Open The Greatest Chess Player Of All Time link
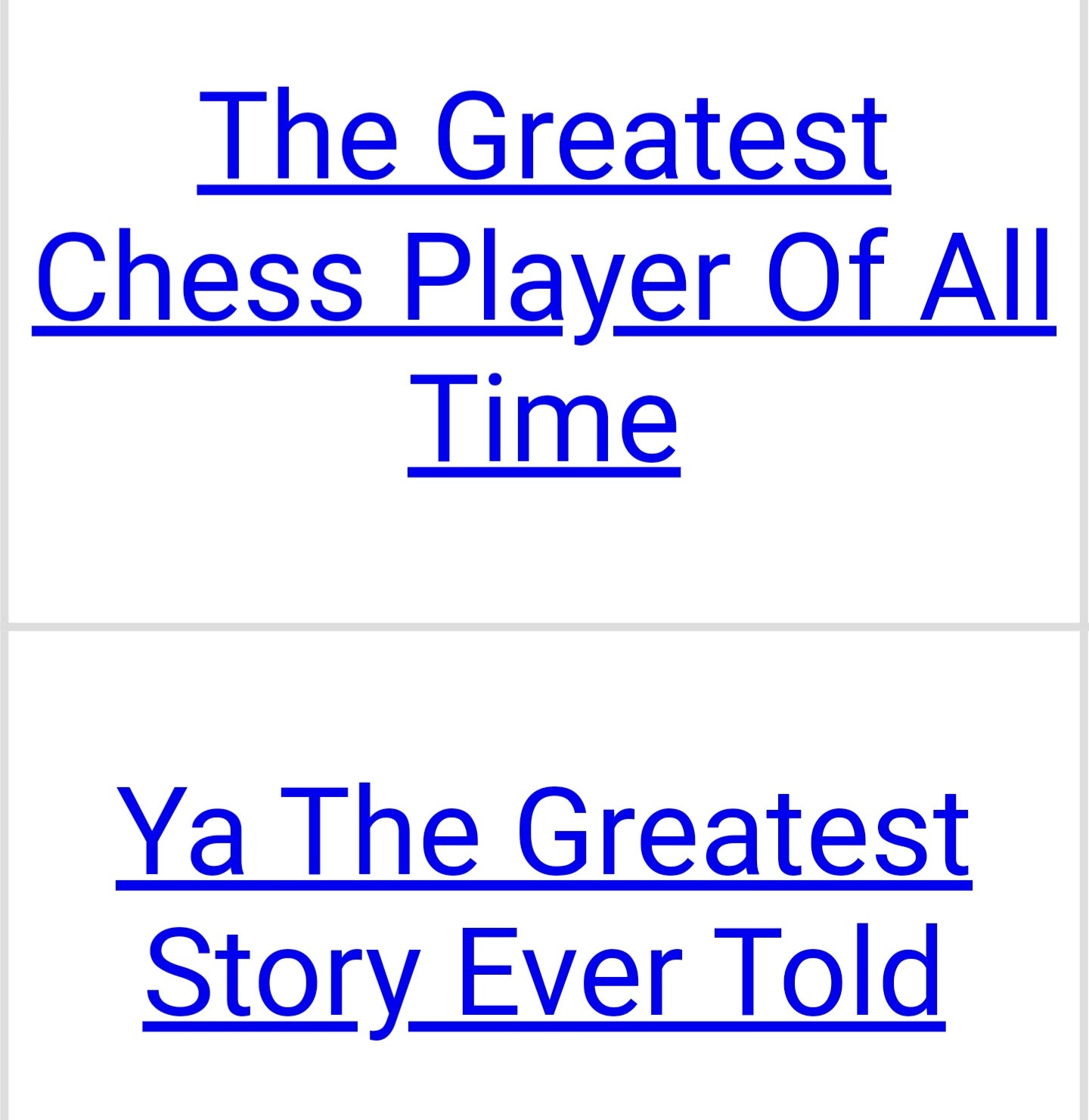The image size is (1089, 1120). pos(544,276)
